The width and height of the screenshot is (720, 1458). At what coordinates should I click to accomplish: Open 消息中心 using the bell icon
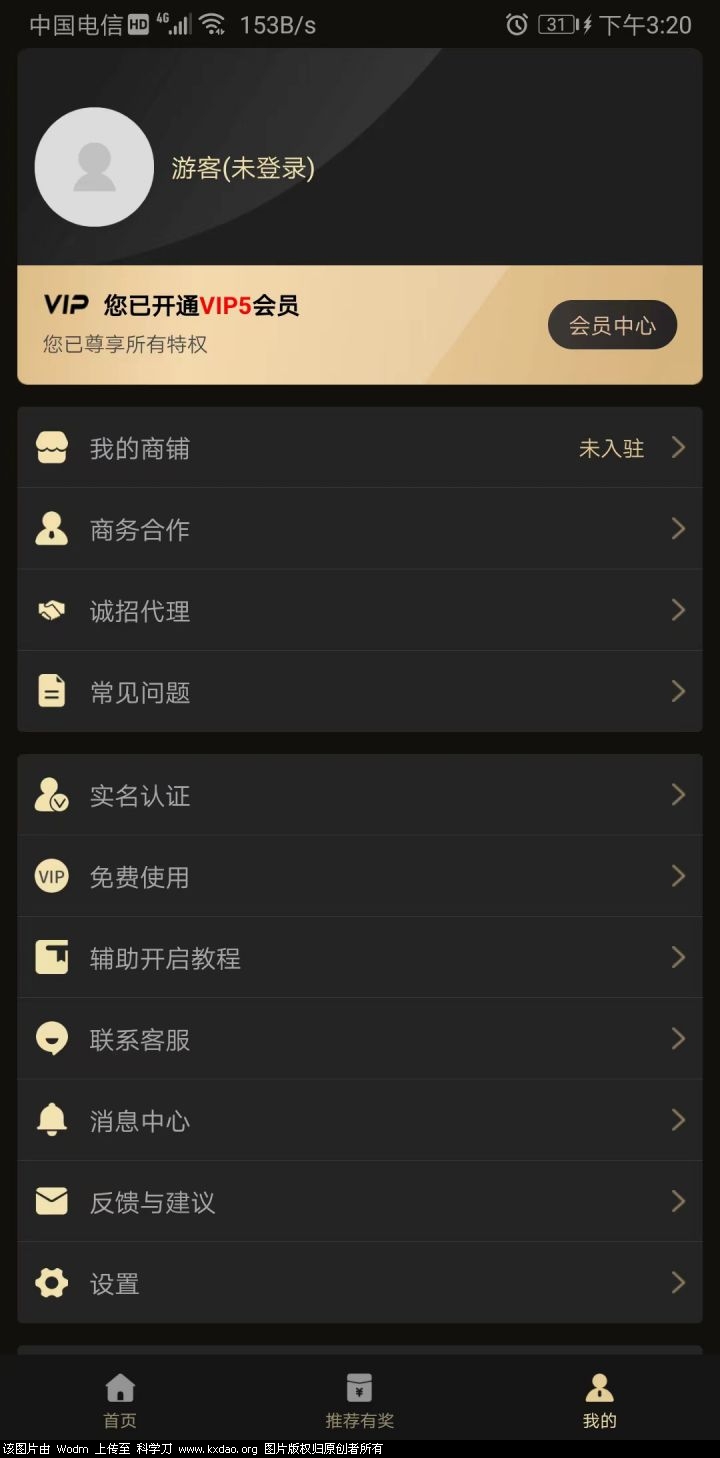pos(51,1120)
